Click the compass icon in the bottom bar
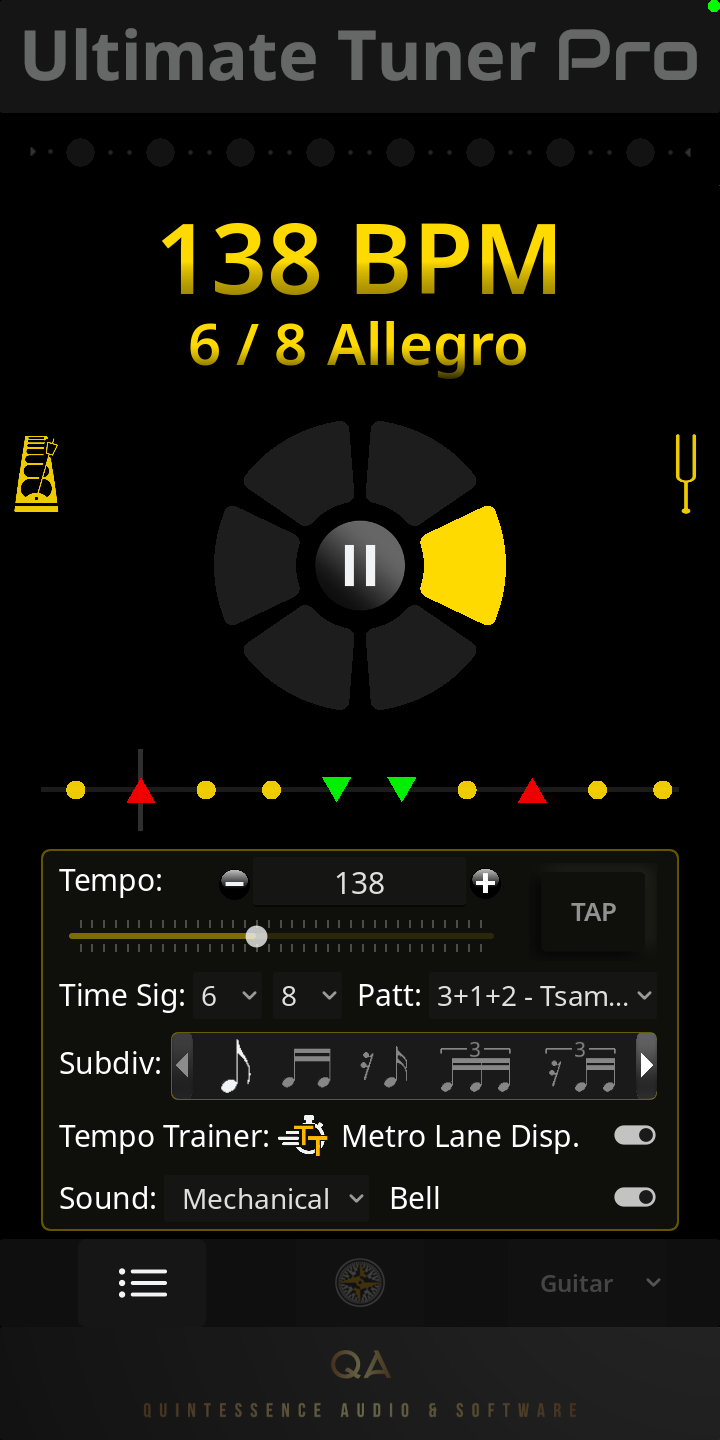 (360, 1283)
